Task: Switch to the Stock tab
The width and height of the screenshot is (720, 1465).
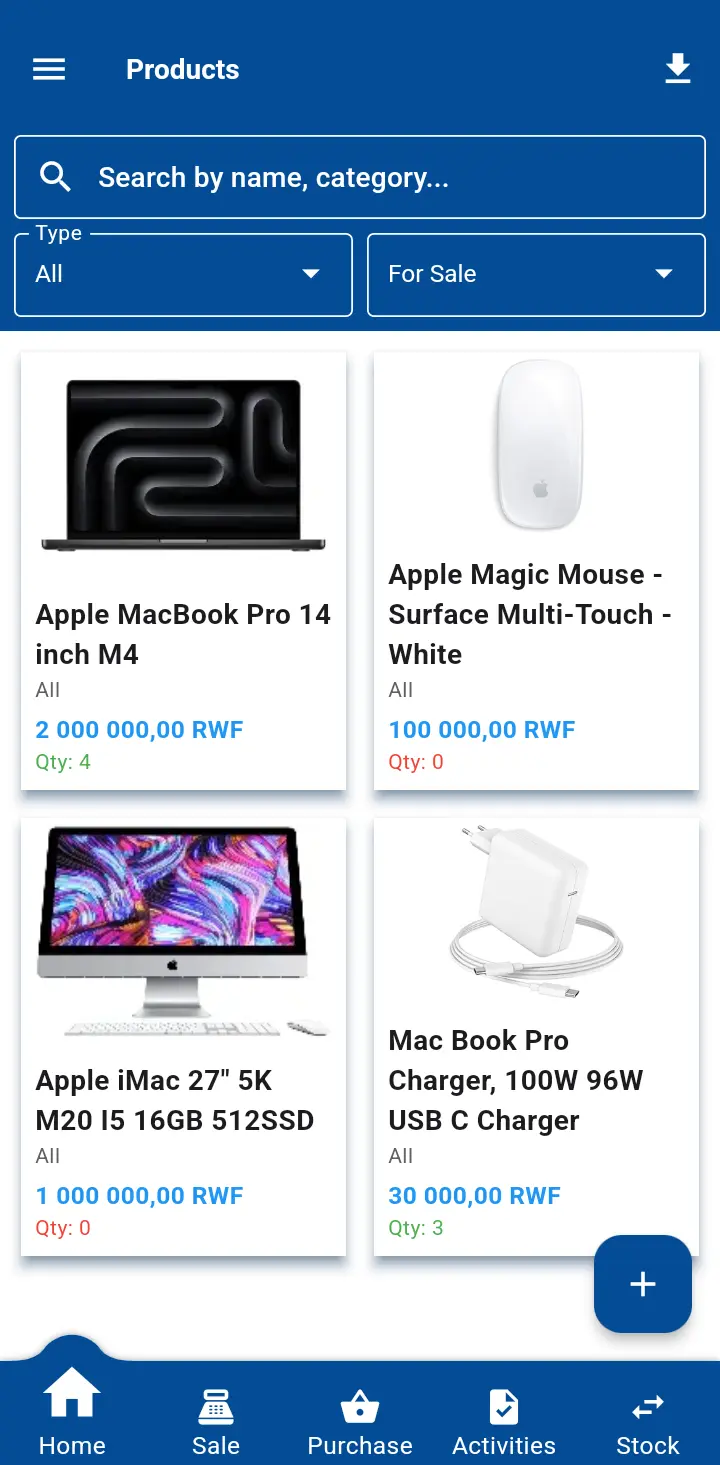Action: tap(648, 1421)
